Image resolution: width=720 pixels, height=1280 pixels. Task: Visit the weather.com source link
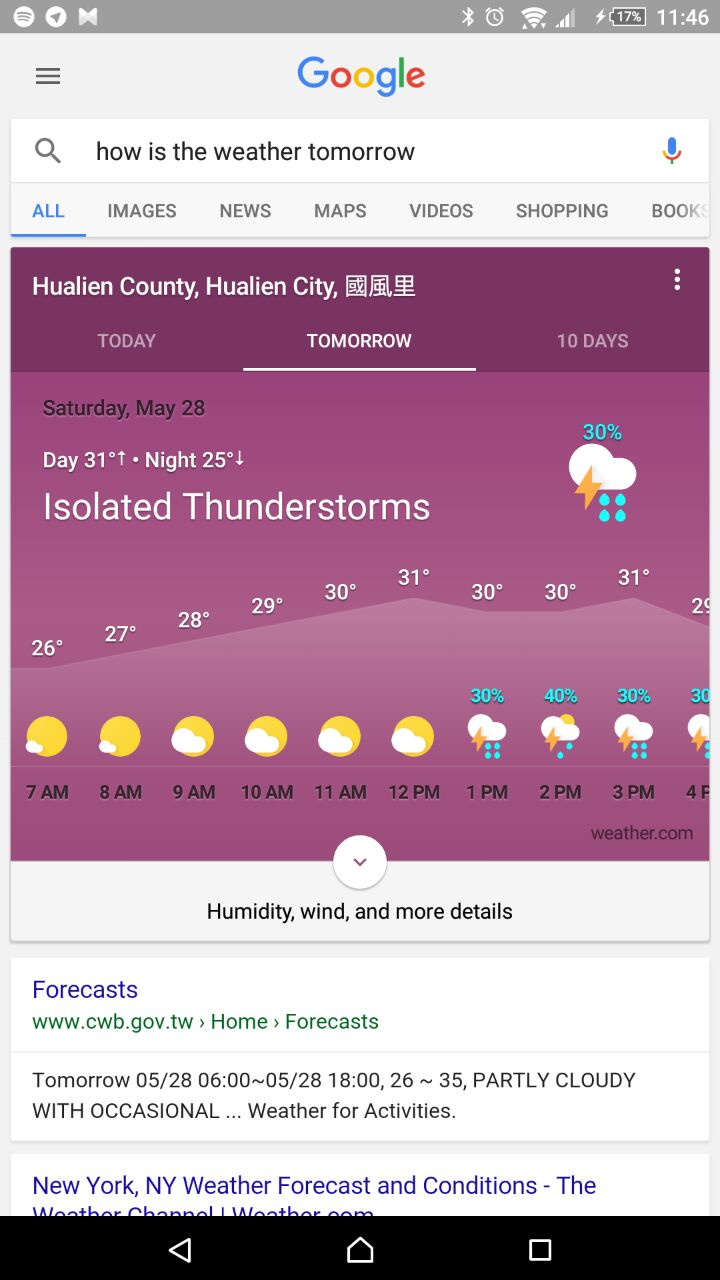[x=641, y=833]
